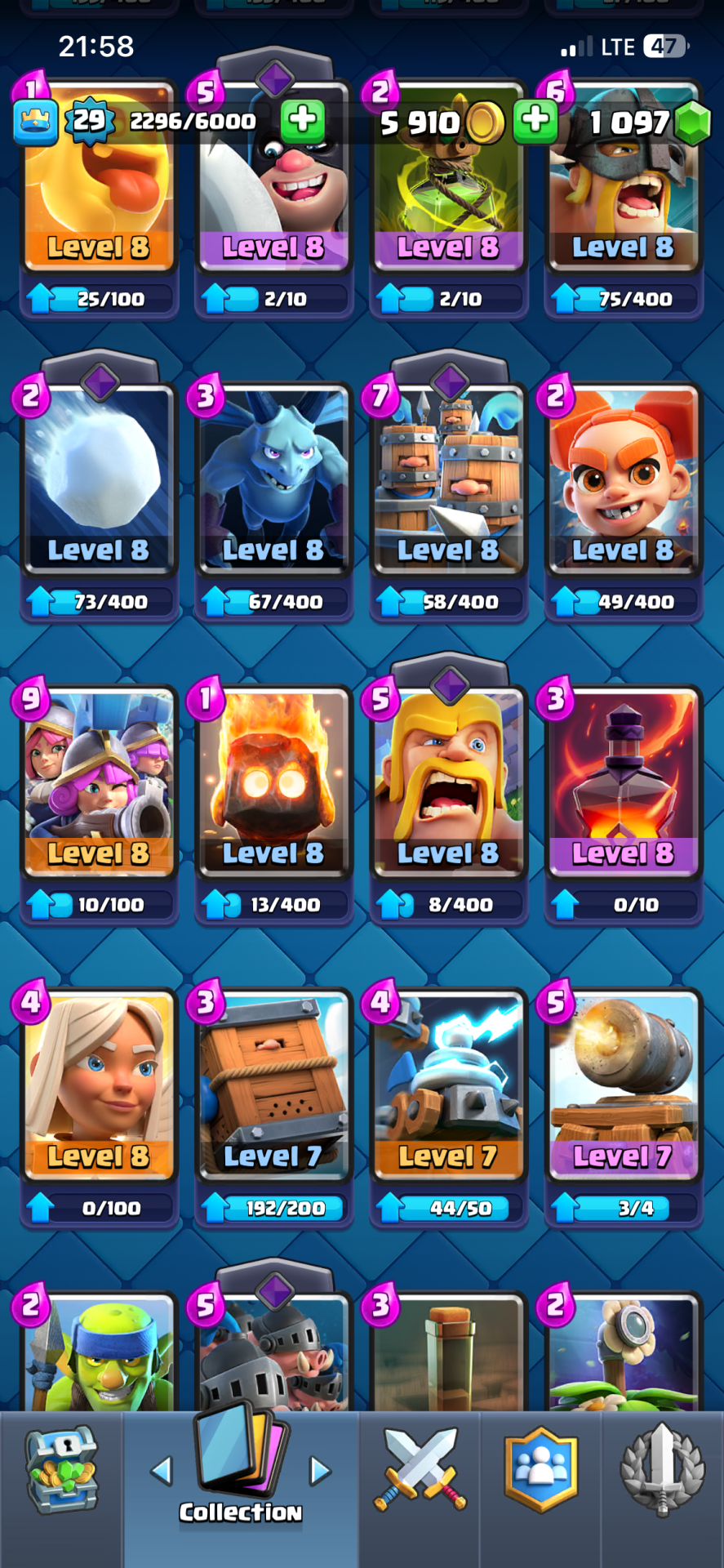Open the king level crown icon
This screenshot has height=1568, width=724.
[35, 122]
